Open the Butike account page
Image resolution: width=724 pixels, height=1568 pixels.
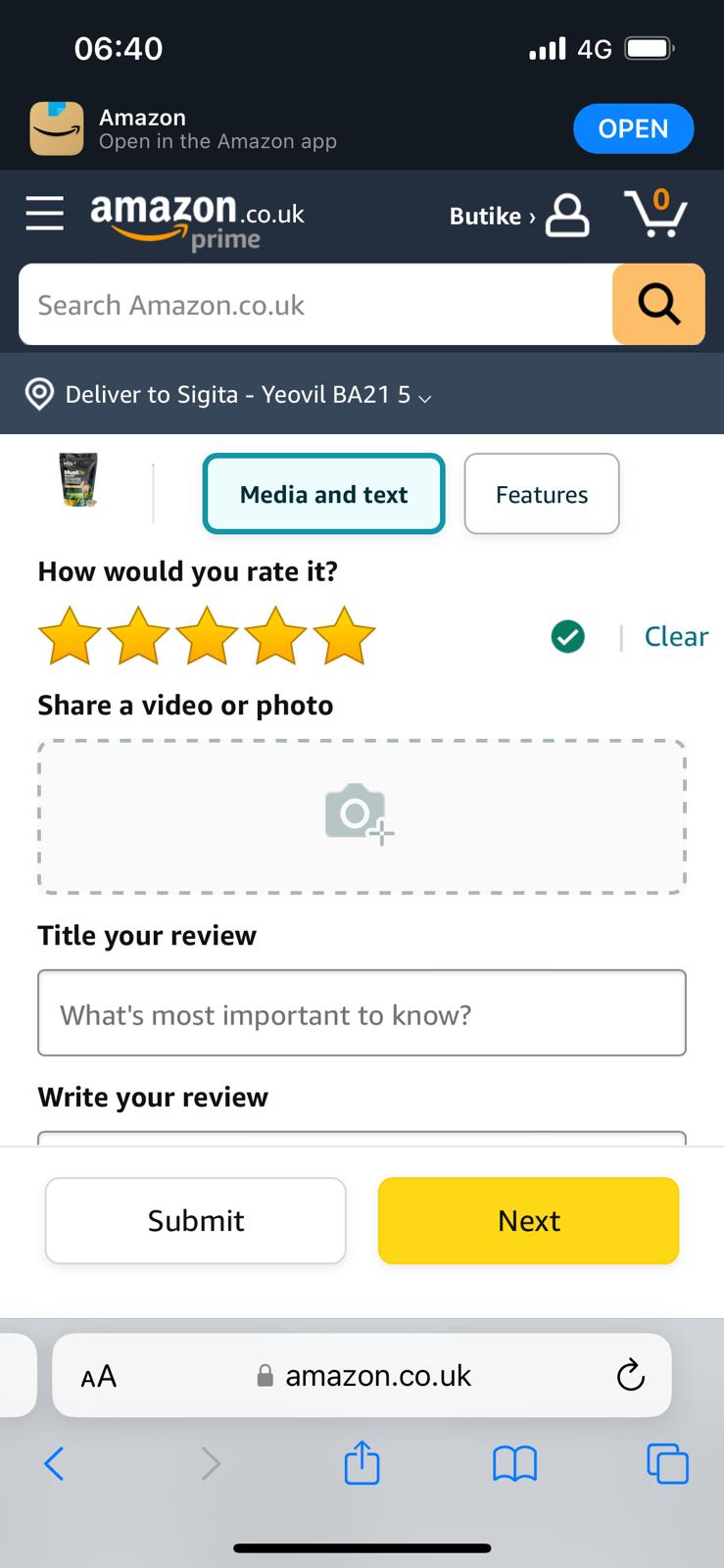click(x=518, y=216)
